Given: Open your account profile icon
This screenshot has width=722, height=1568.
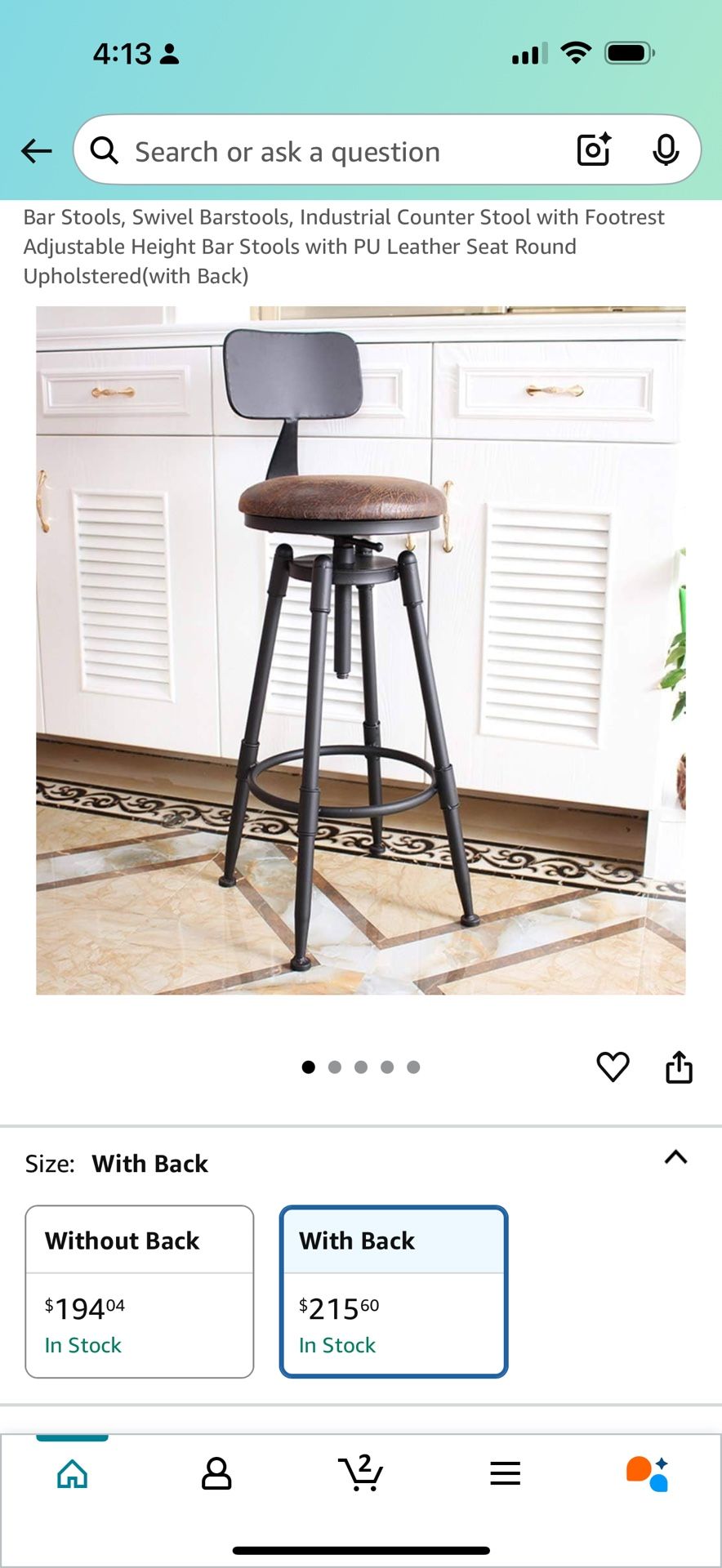Looking at the screenshot, I should pos(216,1473).
